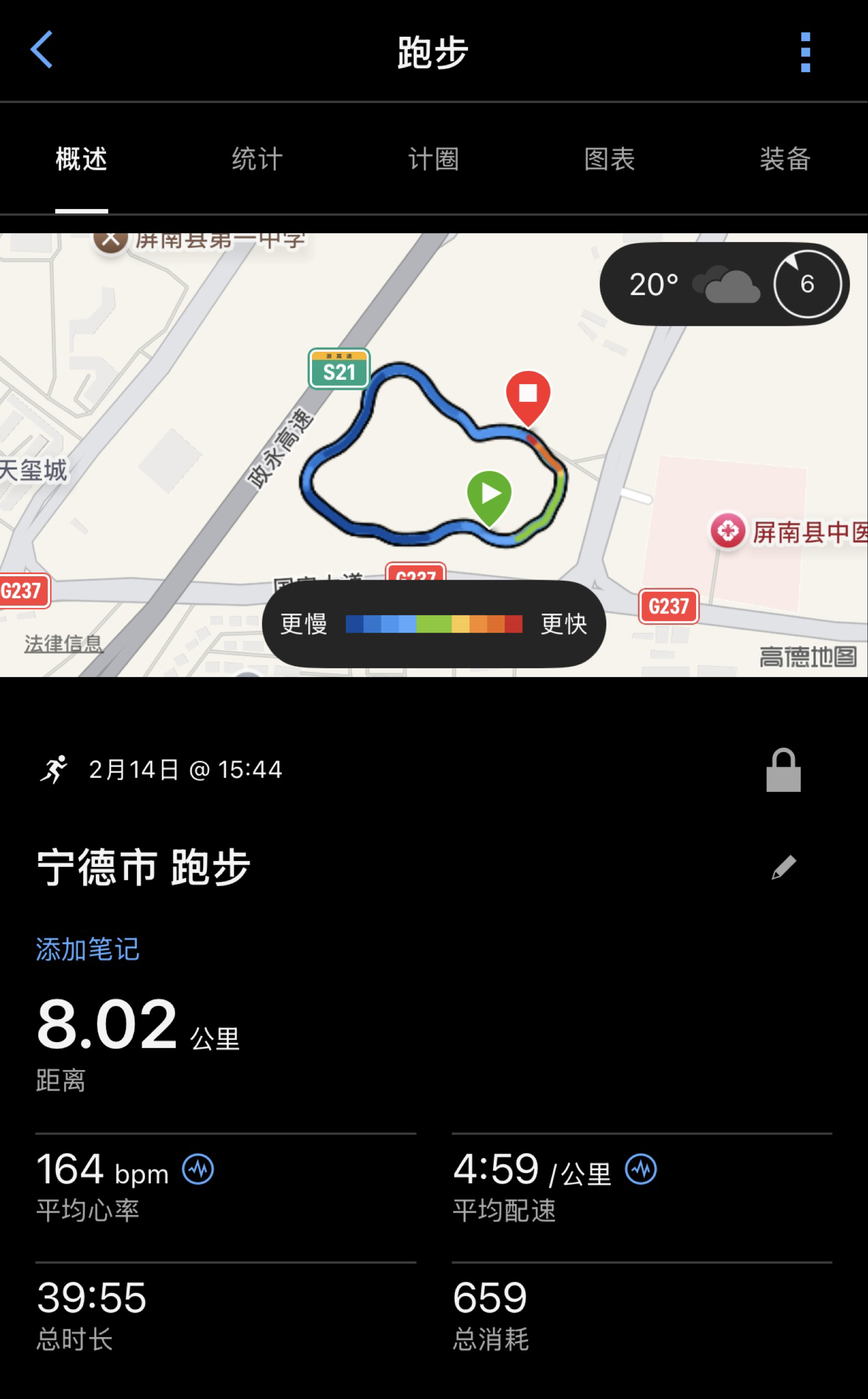Open the 法律信息 link on map
This screenshot has width=868, height=1399.
(63, 644)
